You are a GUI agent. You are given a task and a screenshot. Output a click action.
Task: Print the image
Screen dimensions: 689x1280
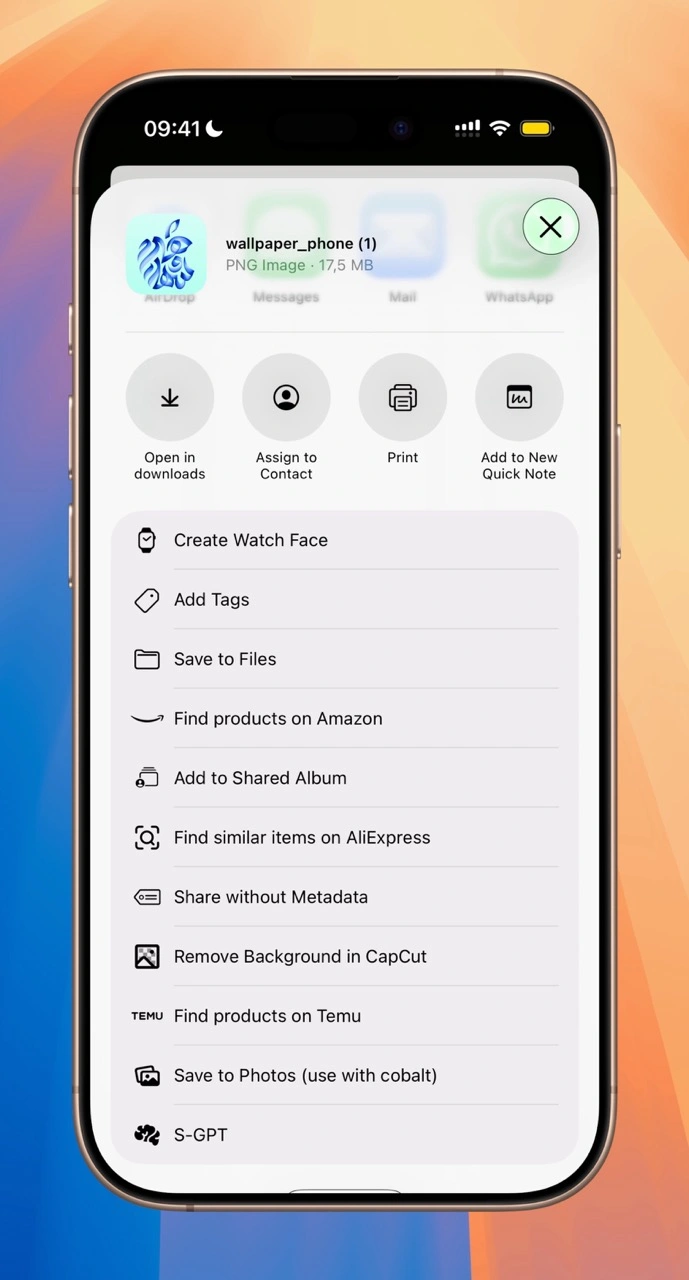coord(403,398)
